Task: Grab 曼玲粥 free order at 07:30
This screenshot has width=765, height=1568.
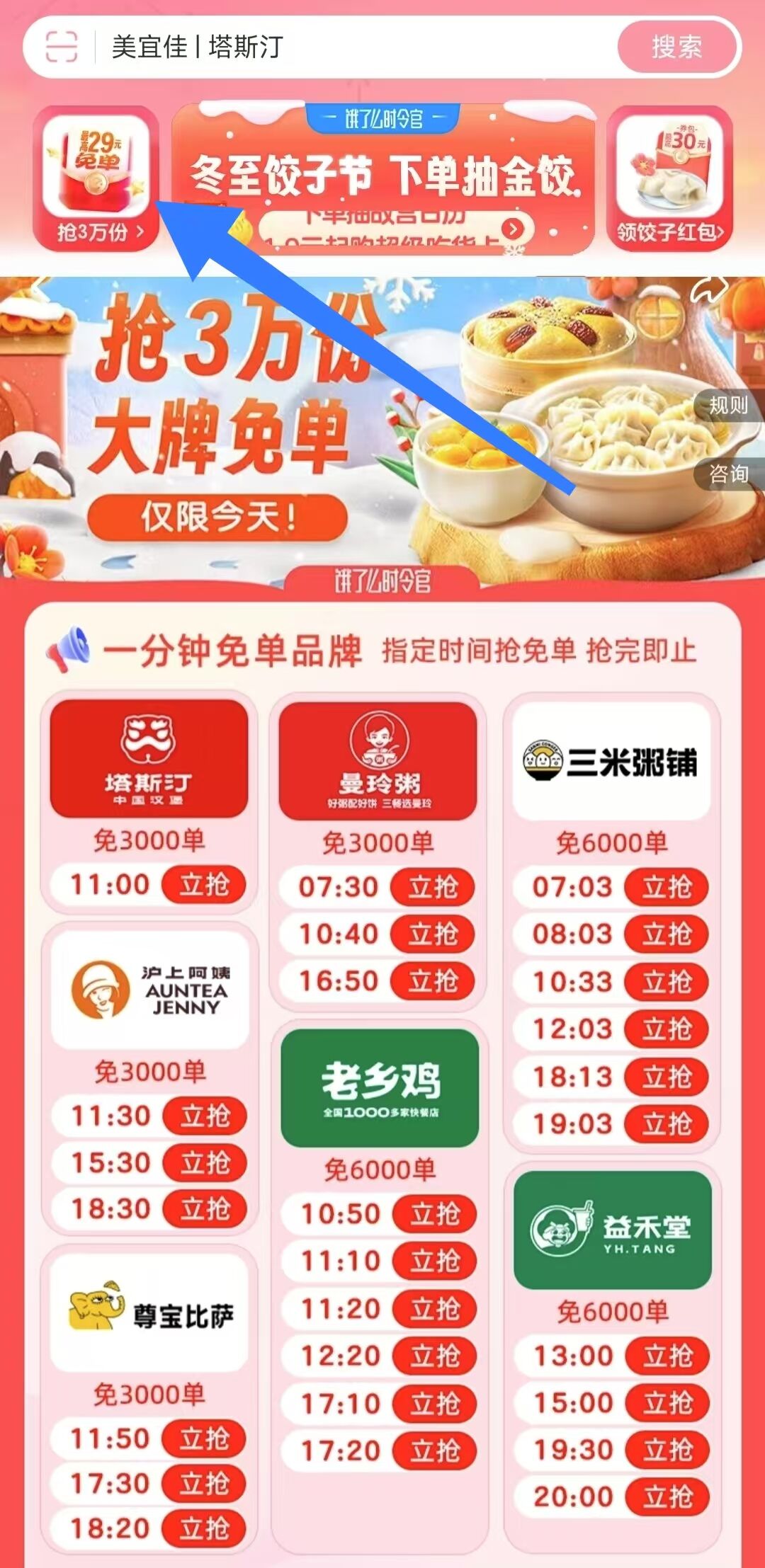Action: tap(433, 887)
